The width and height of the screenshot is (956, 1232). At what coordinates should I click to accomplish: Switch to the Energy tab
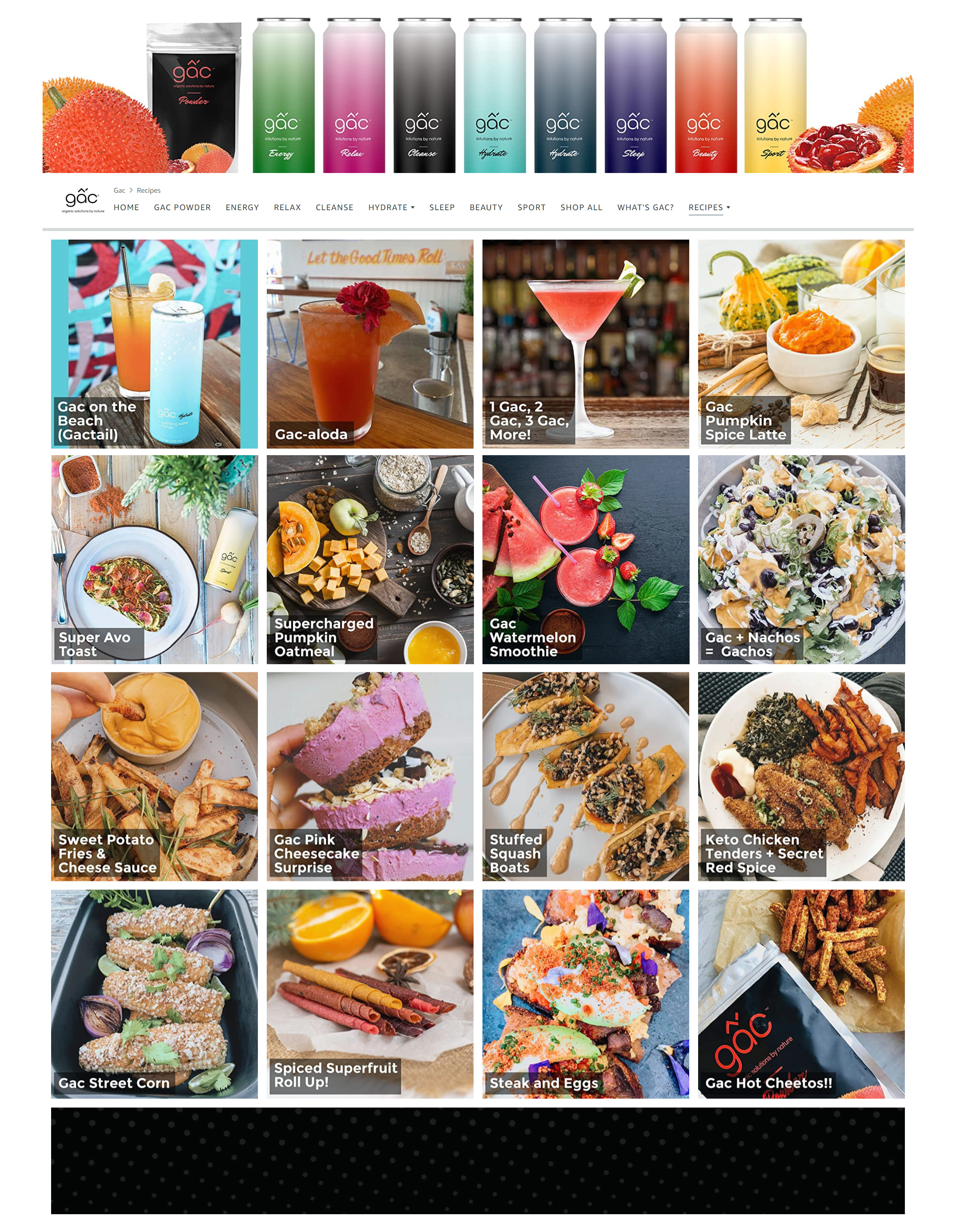[x=242, y=207]
